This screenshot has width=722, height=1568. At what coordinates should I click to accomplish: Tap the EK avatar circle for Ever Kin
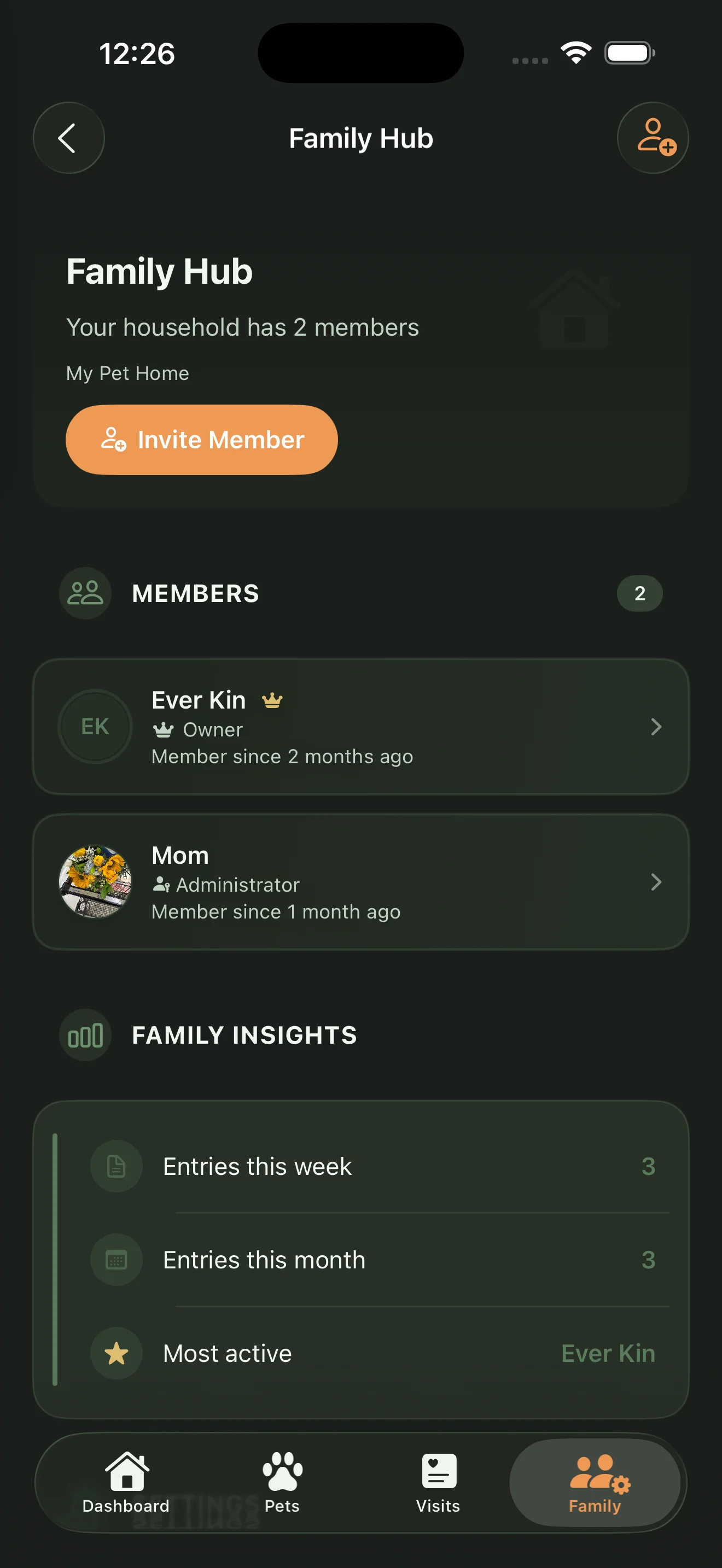tap(95, 726)
